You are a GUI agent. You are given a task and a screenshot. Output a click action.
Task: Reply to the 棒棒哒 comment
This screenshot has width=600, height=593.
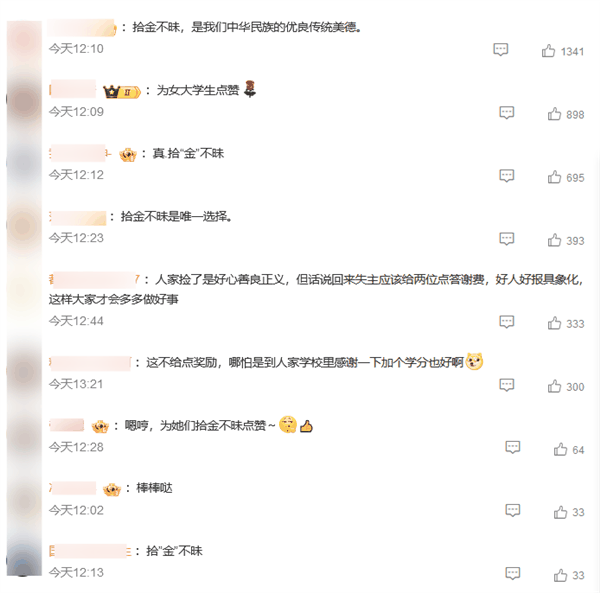click(x=513, y=511)
